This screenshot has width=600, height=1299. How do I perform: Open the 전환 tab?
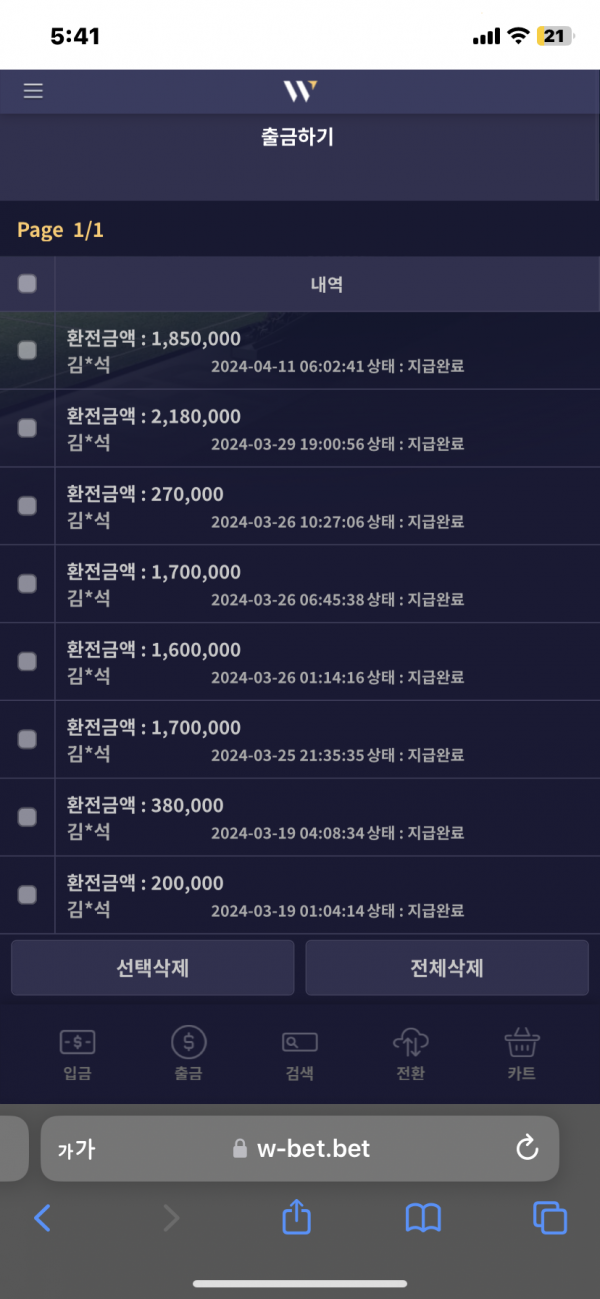point(411,1053)
